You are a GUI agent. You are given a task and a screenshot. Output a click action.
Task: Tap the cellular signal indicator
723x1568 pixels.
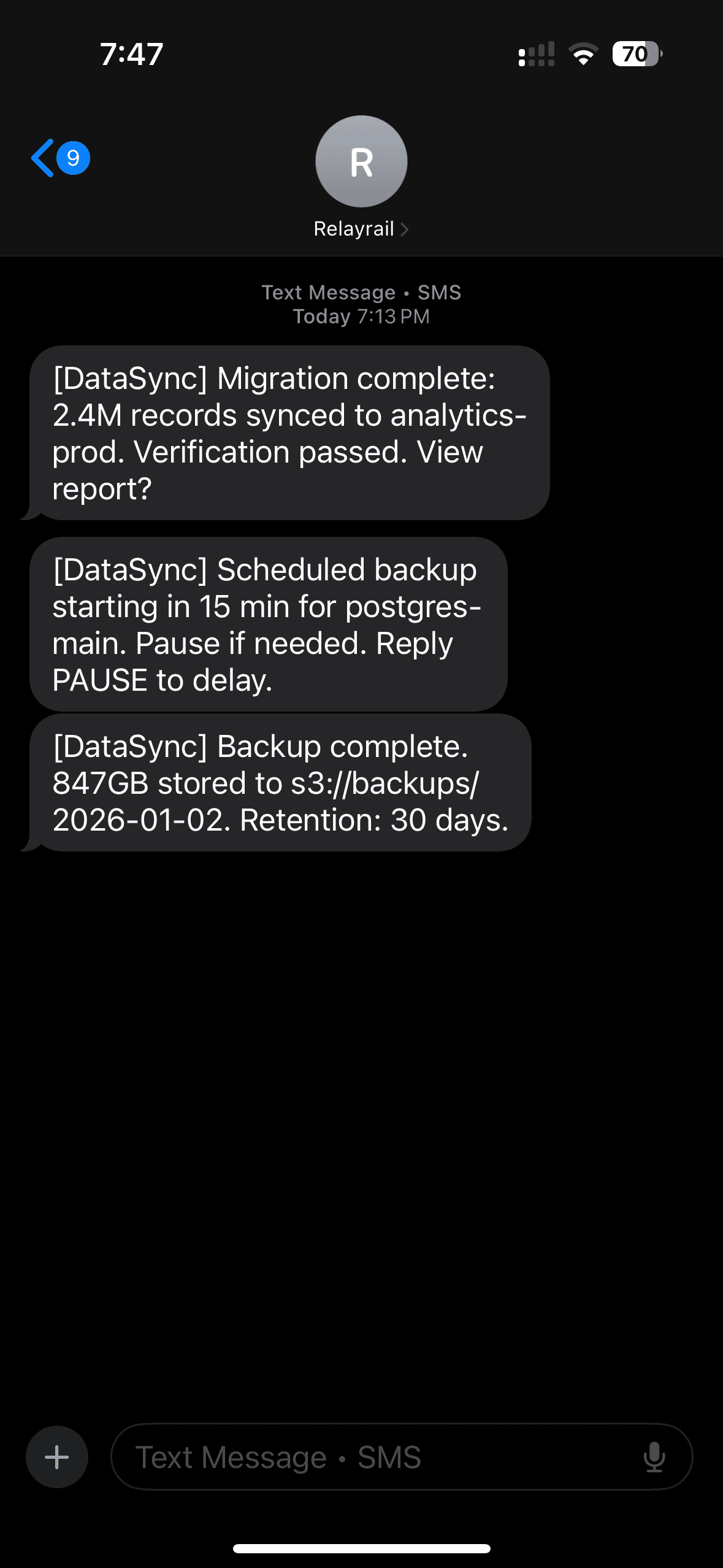(x=535, y=55)
